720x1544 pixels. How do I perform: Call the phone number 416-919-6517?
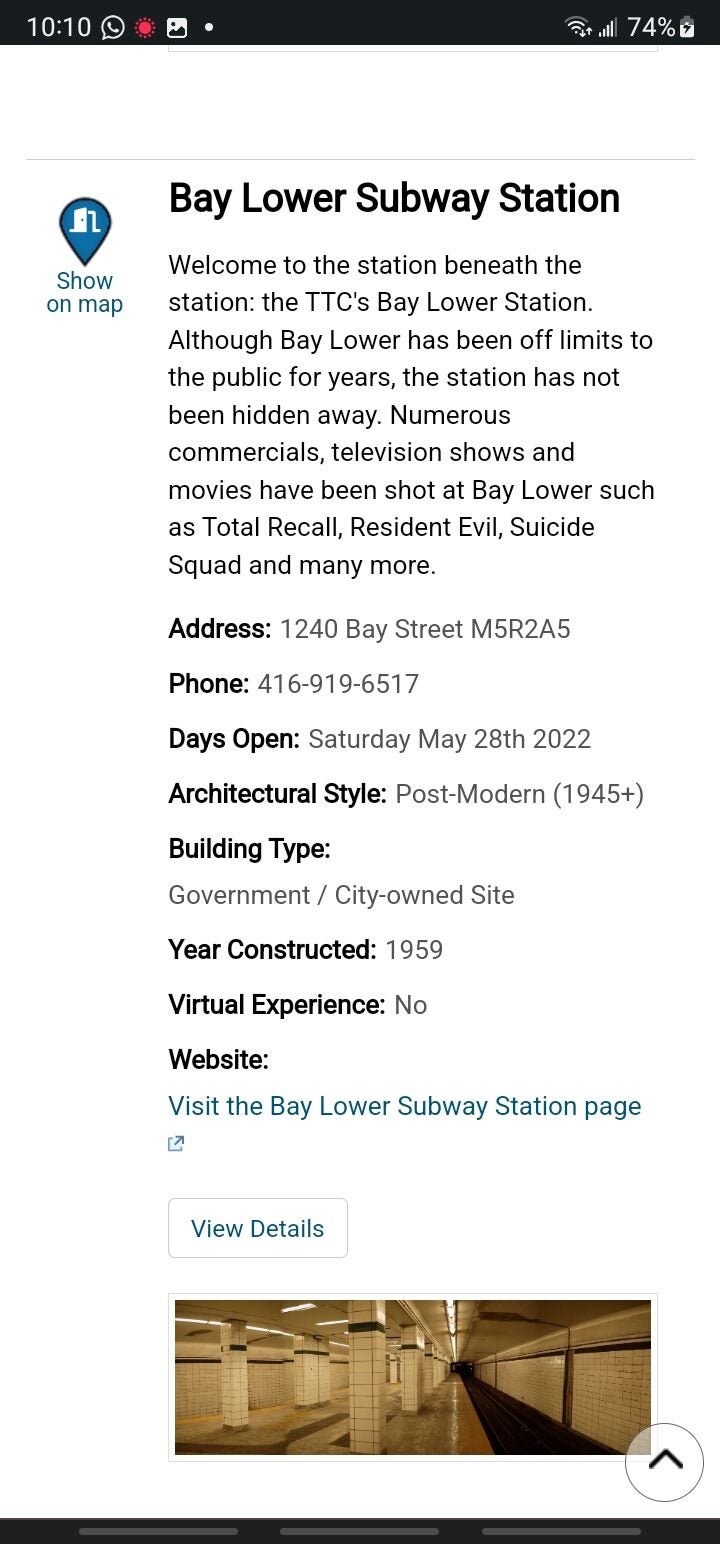(337, 684)
